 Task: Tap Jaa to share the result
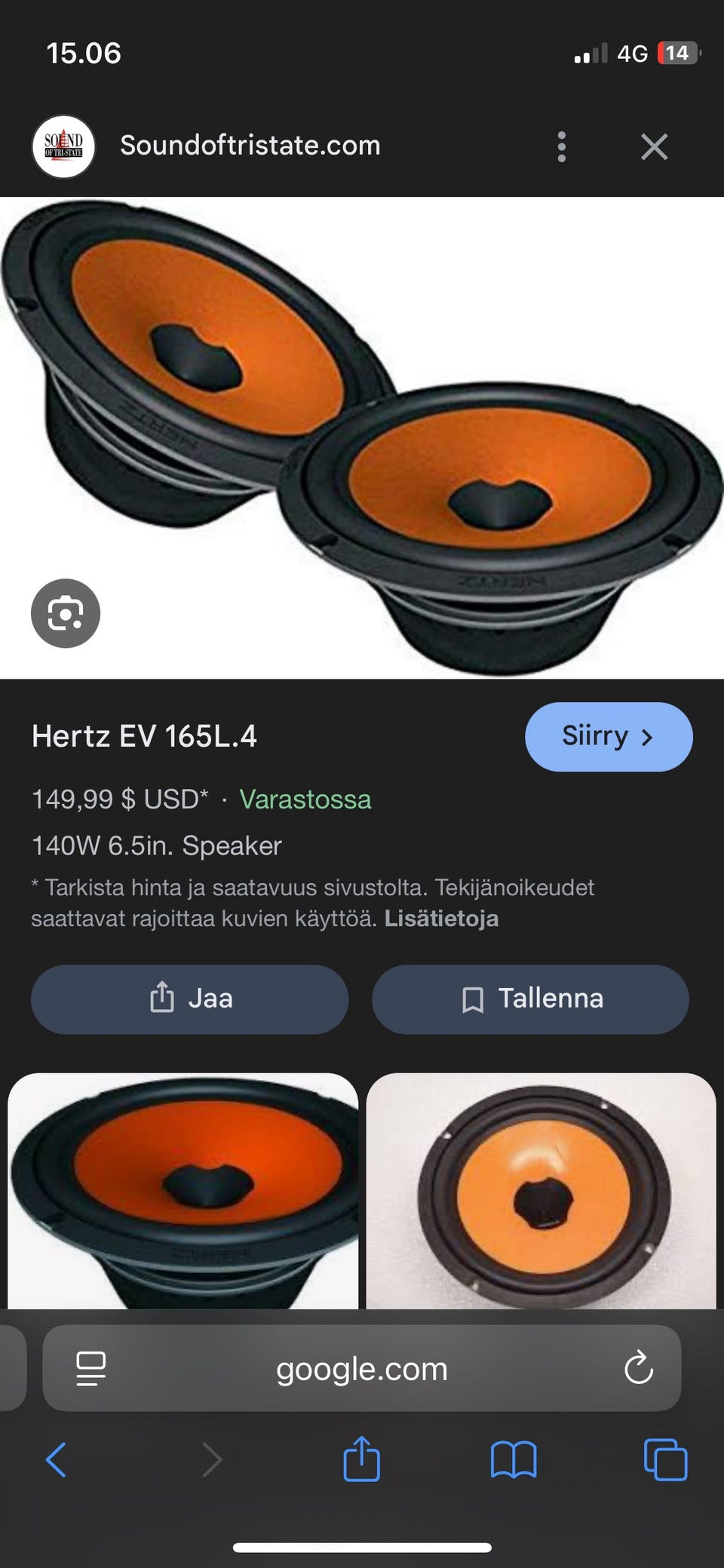pos(189,999)
